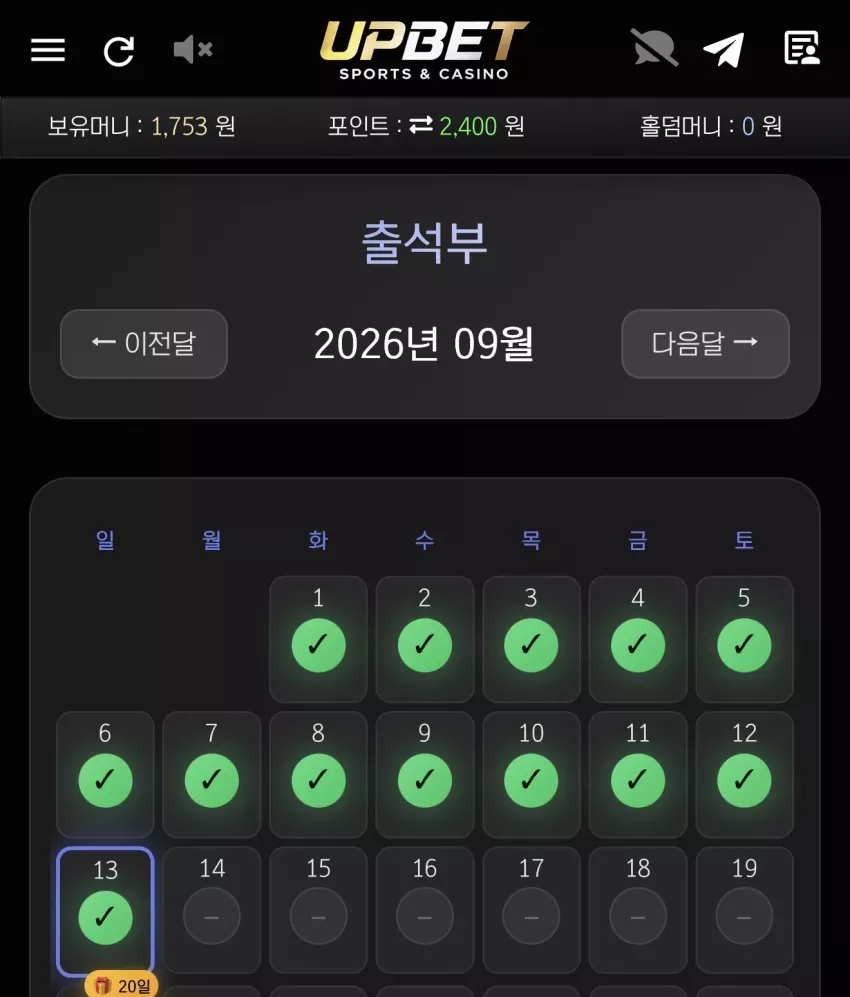The width and height of the screenshot is (850, 997).
Task: Convert points with the swap arrows
Action: [420, 125]
